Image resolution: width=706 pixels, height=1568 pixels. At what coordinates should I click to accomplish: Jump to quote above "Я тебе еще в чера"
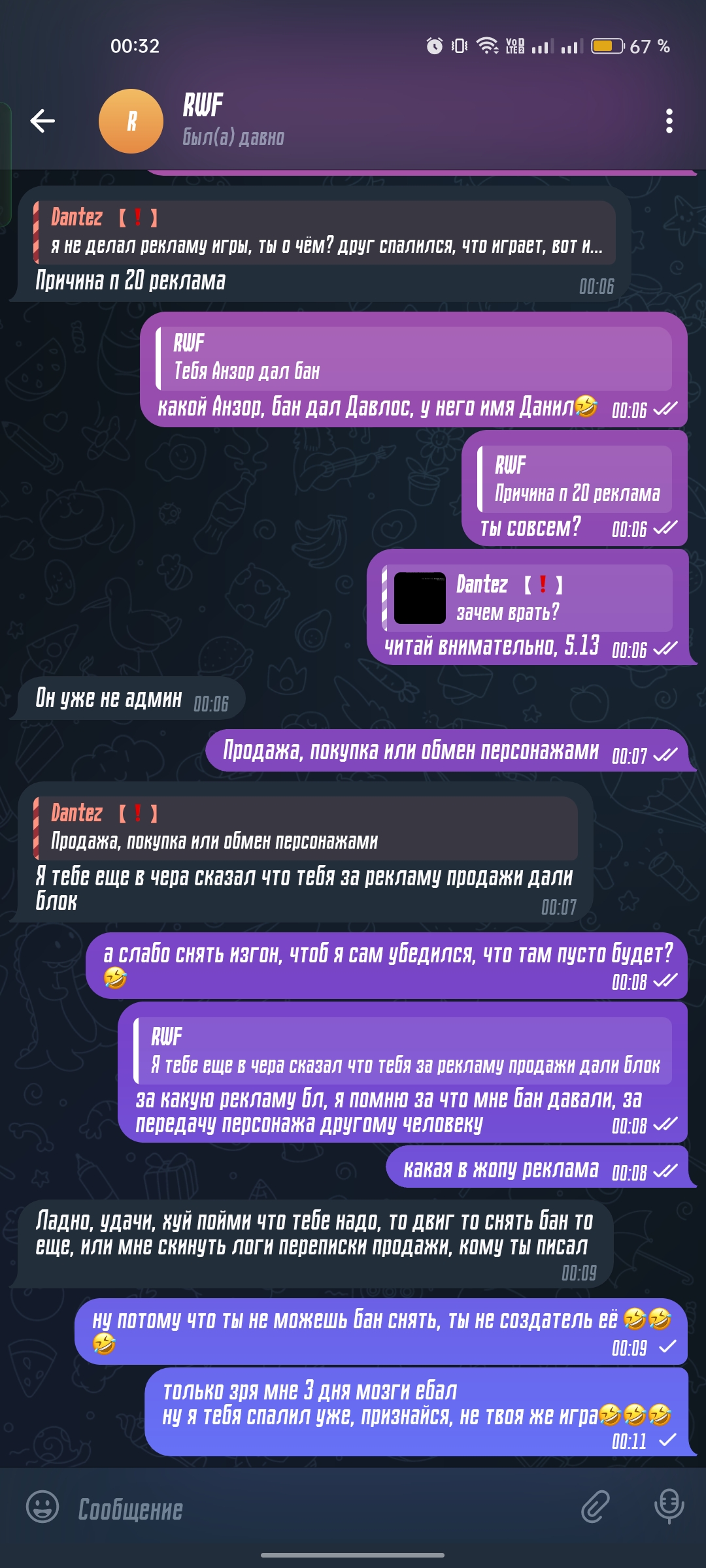(x=305, y=828)
